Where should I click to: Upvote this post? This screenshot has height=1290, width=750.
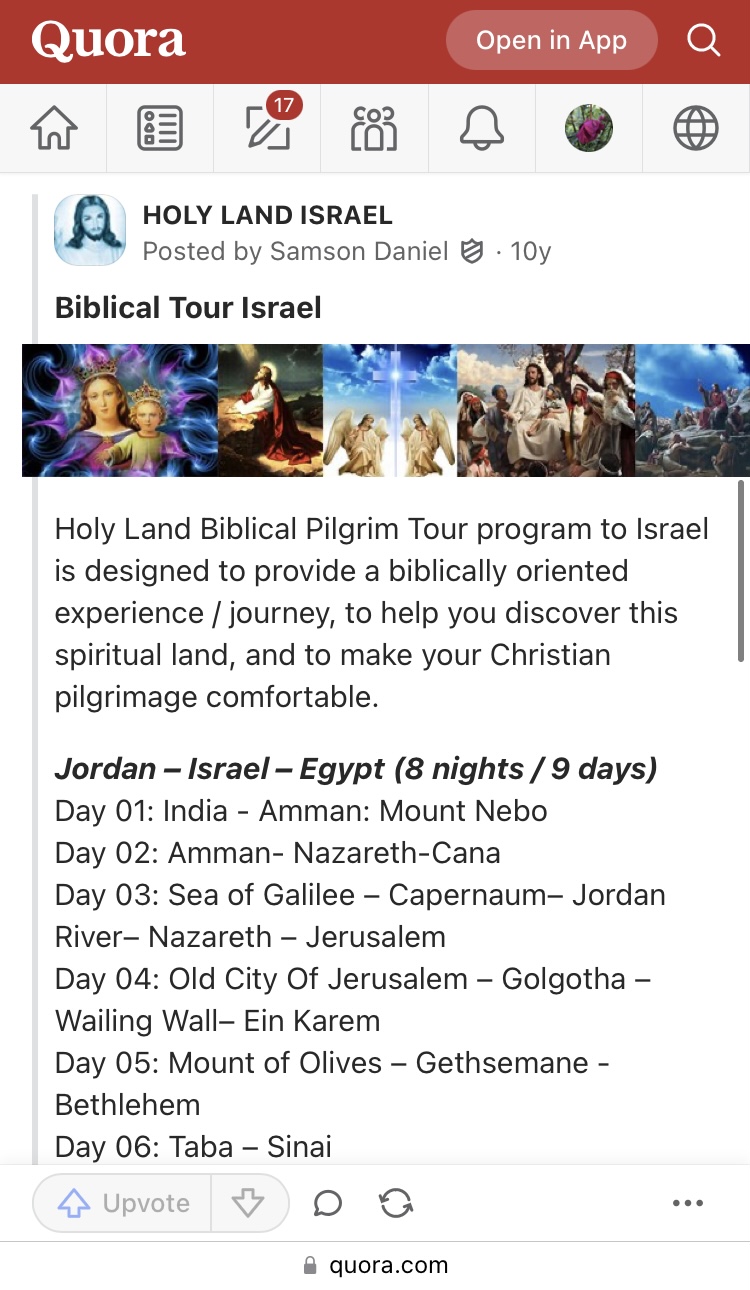[x=123, y=1203]
